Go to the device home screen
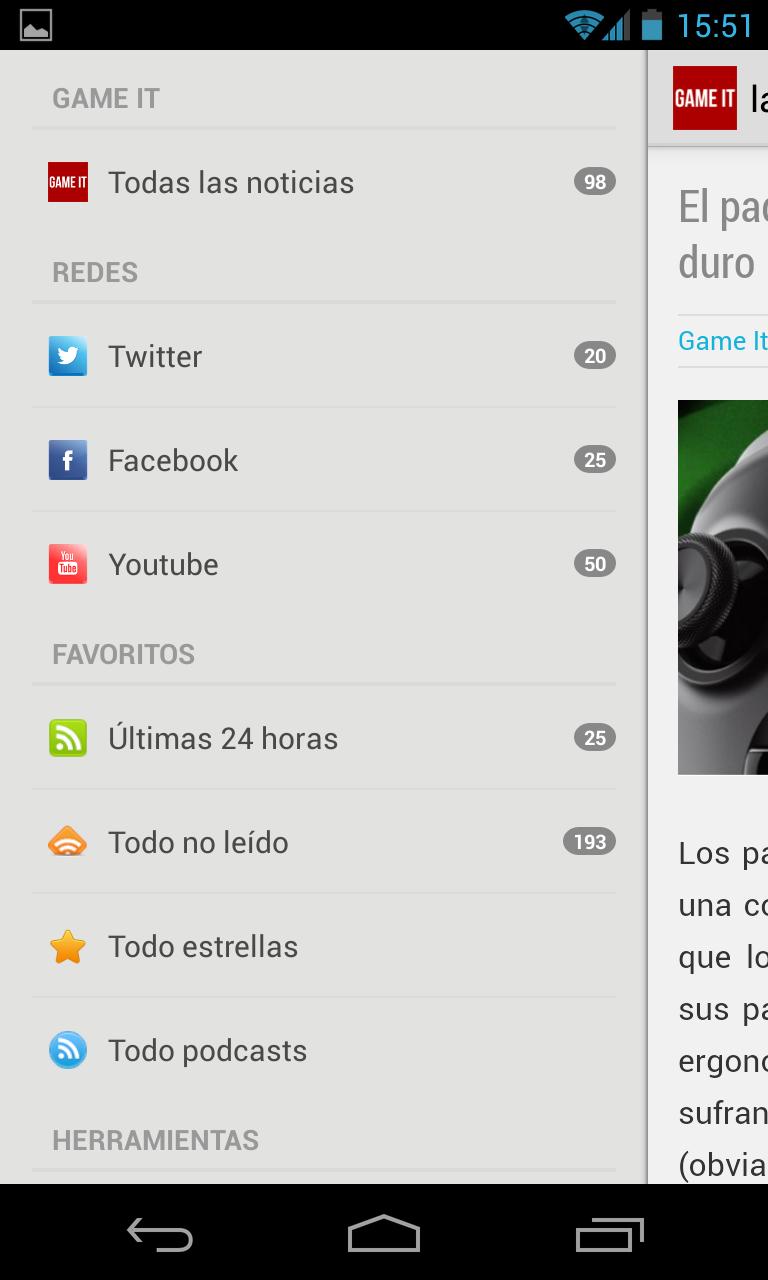 pyautogui.click(x=384, y=1235)
